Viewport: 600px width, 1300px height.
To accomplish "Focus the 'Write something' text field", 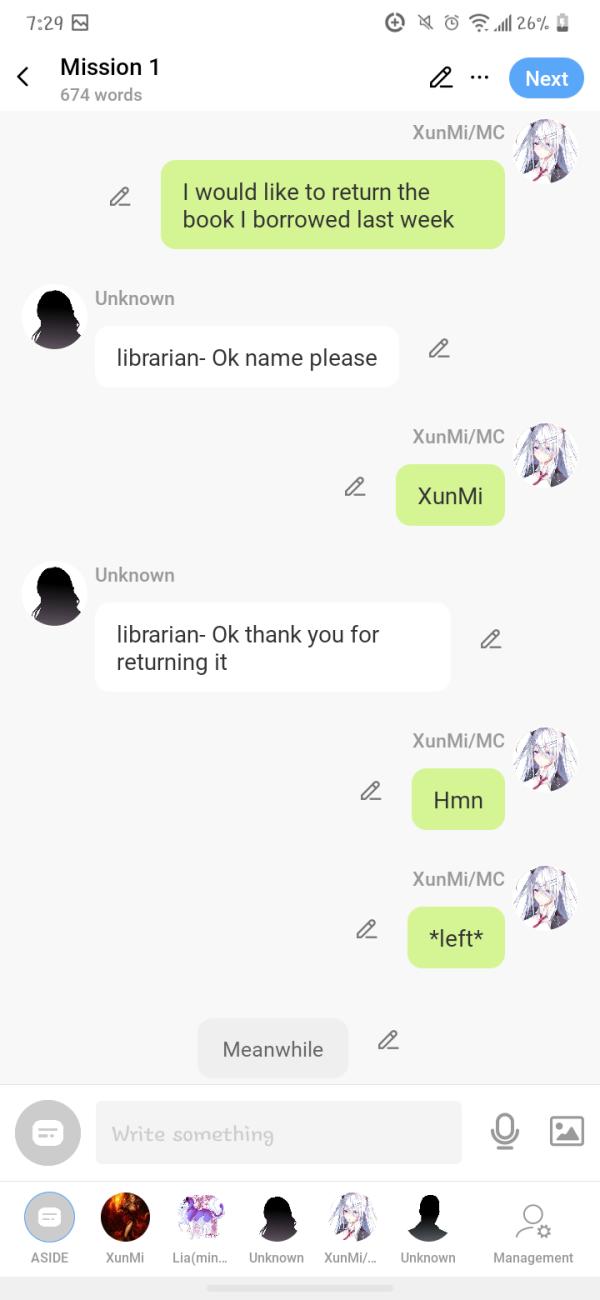I will coord(278,1133).
